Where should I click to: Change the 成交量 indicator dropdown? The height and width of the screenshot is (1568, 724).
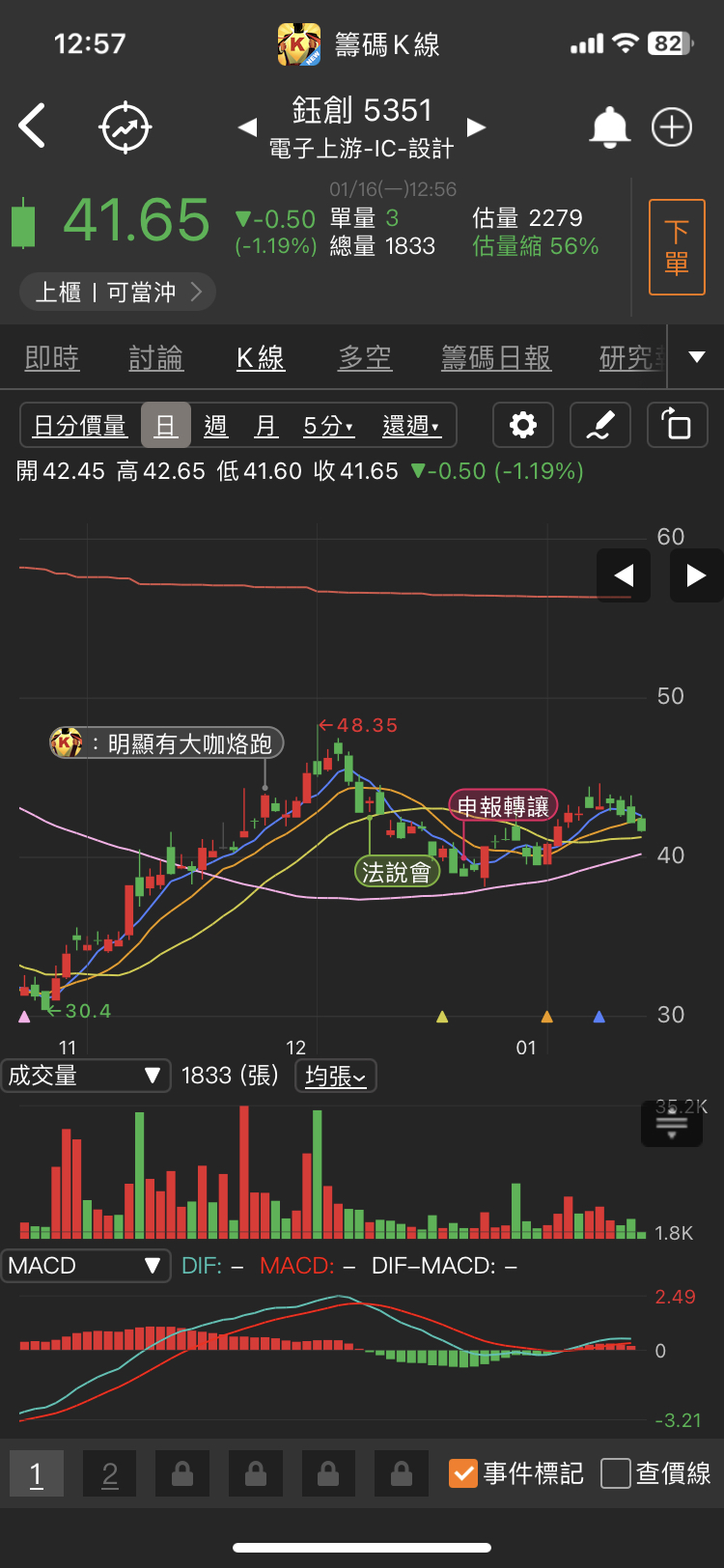click(x=85, y=1076)
